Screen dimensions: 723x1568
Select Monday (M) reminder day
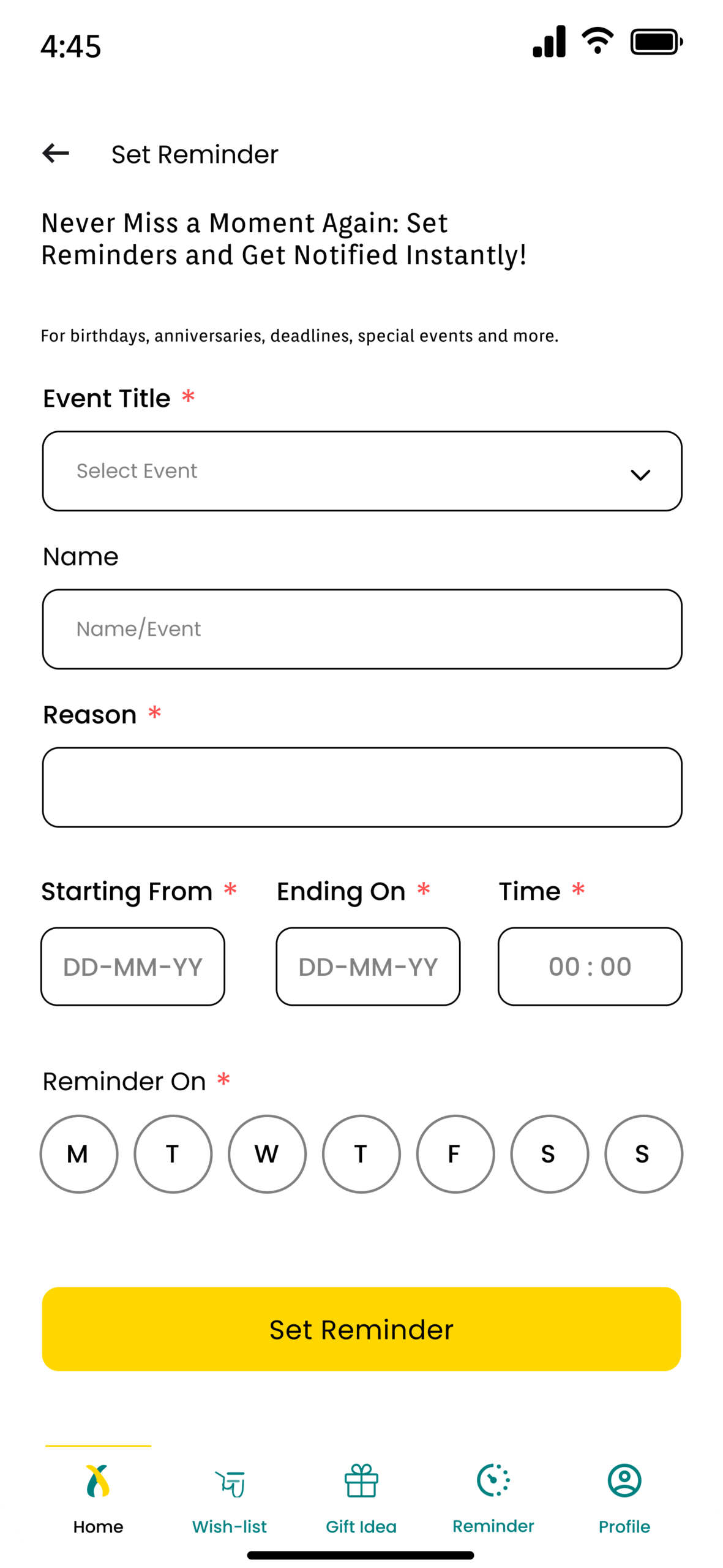[x=79, y=1154]
